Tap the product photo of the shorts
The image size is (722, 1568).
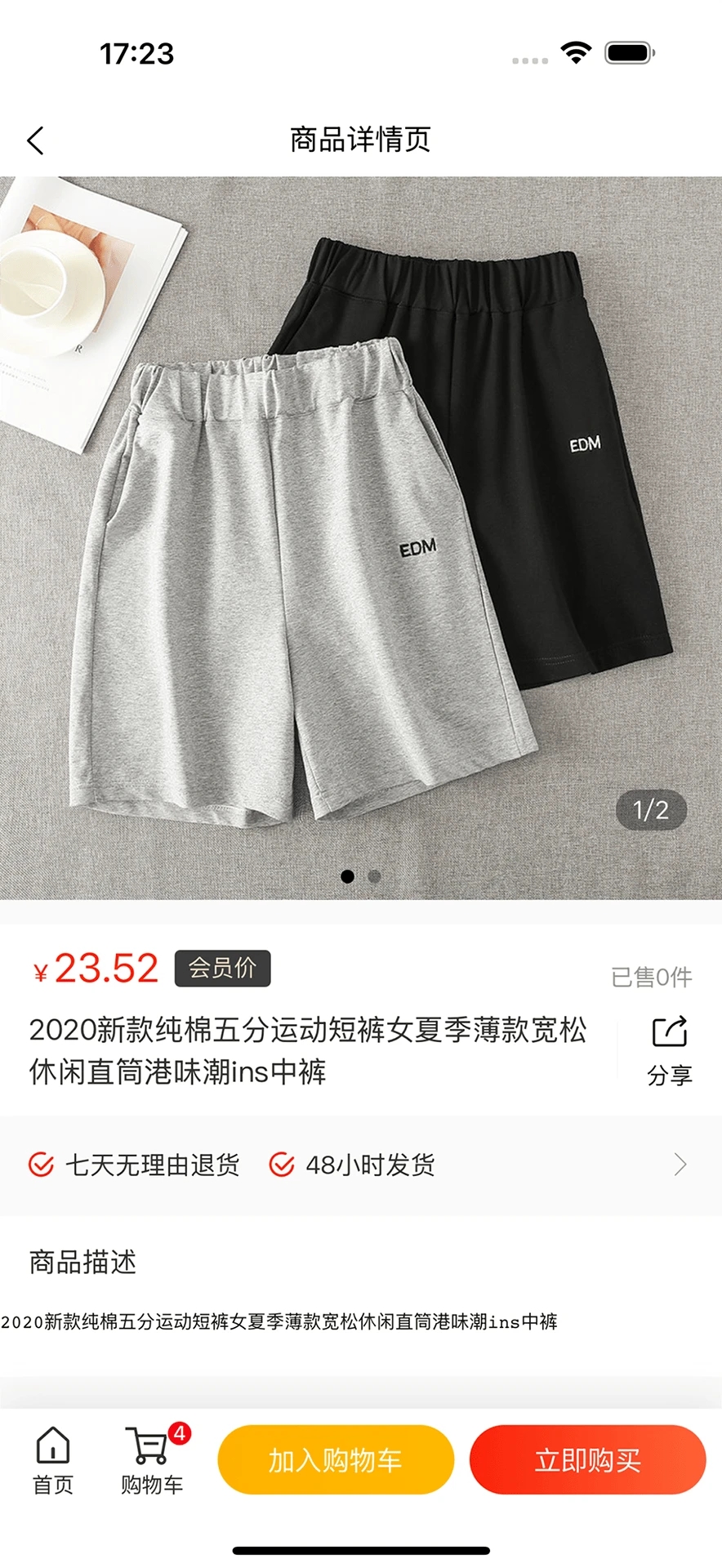[x=361, y=531]
